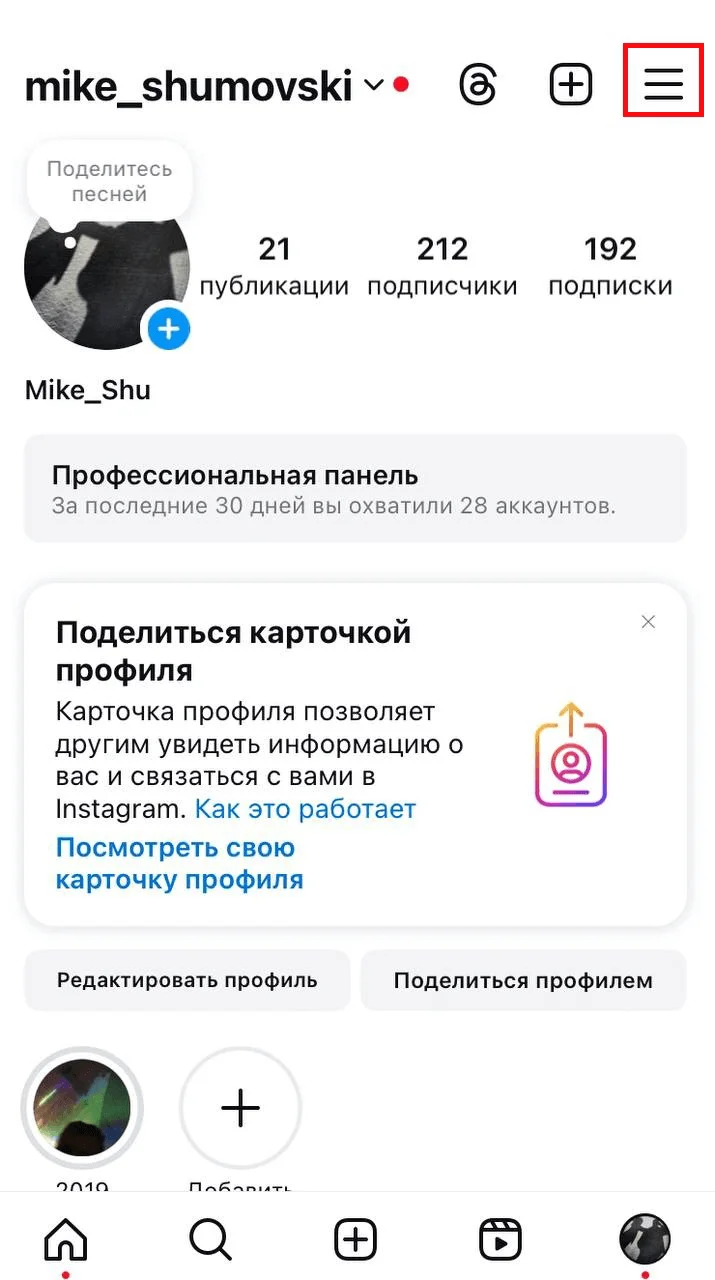Add a new highlight via Добавить
The image size is (715, 1280).
pyautogui.click(x=240, y=1108)
